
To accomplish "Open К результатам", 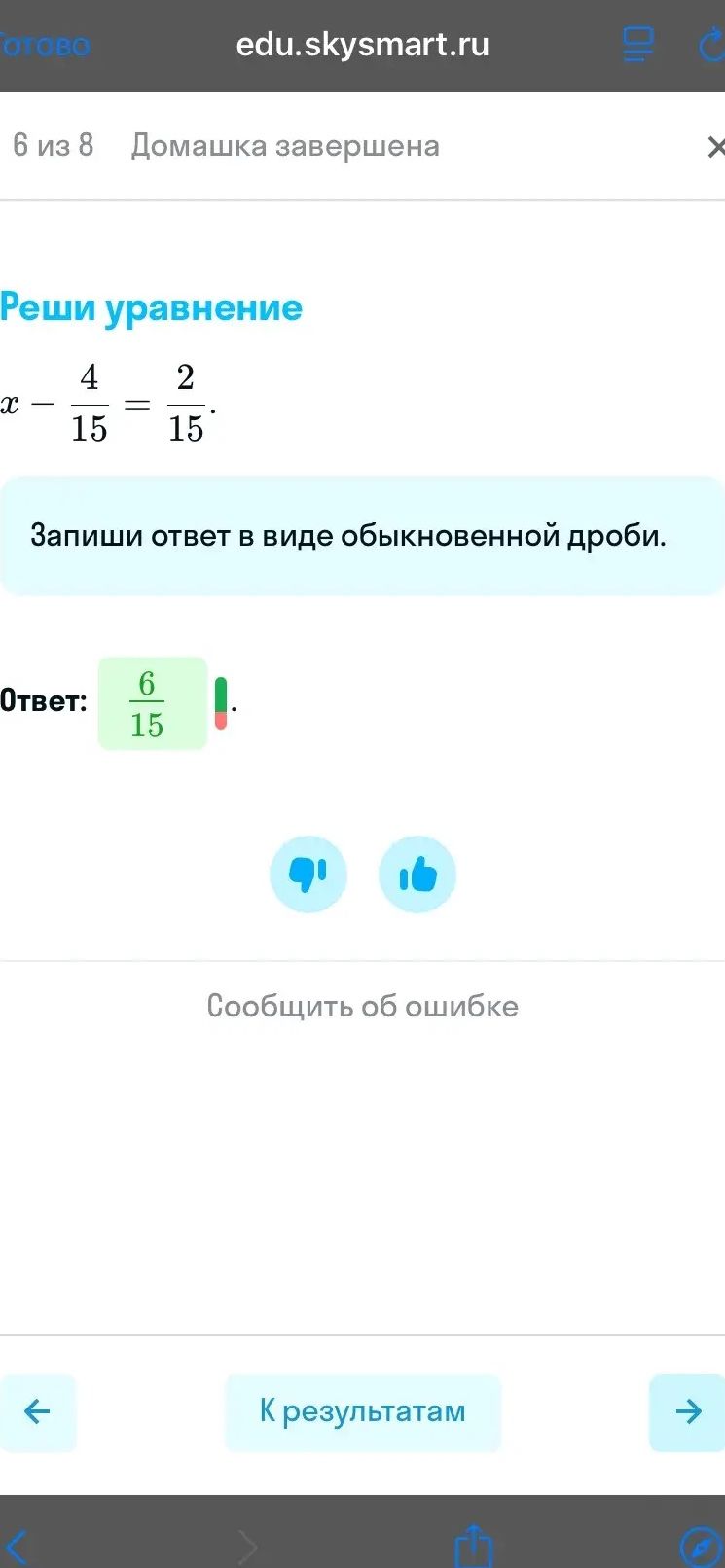I will tap(363, 1412).
